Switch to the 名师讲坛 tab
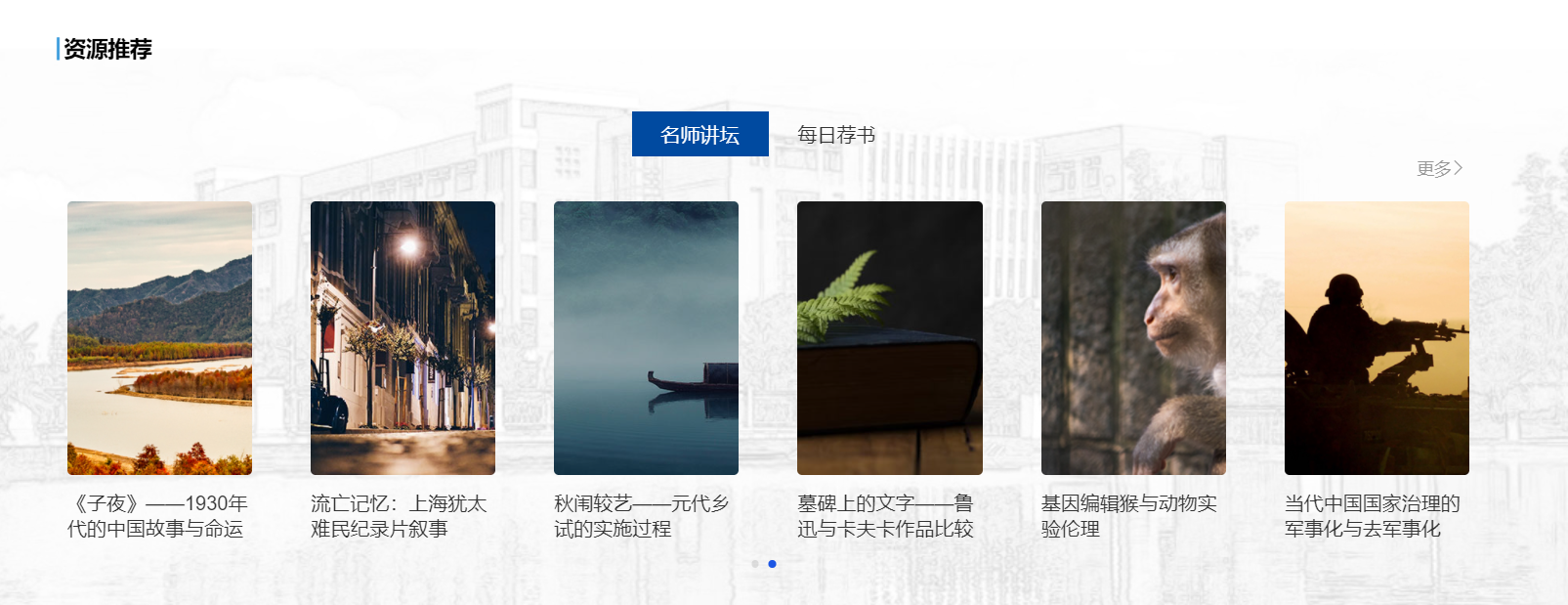 (699, 134)
